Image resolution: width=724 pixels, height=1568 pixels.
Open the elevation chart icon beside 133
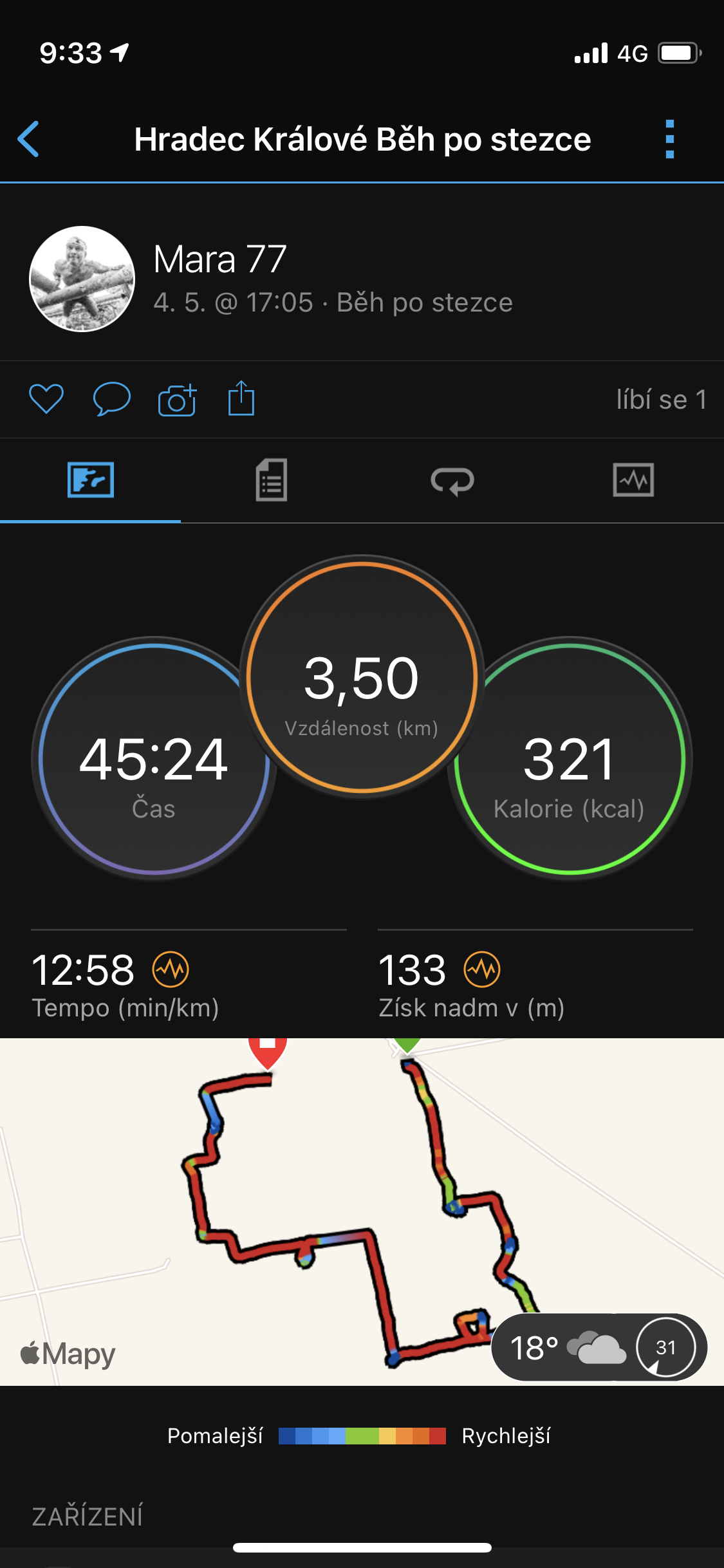(x=483, y=969)
